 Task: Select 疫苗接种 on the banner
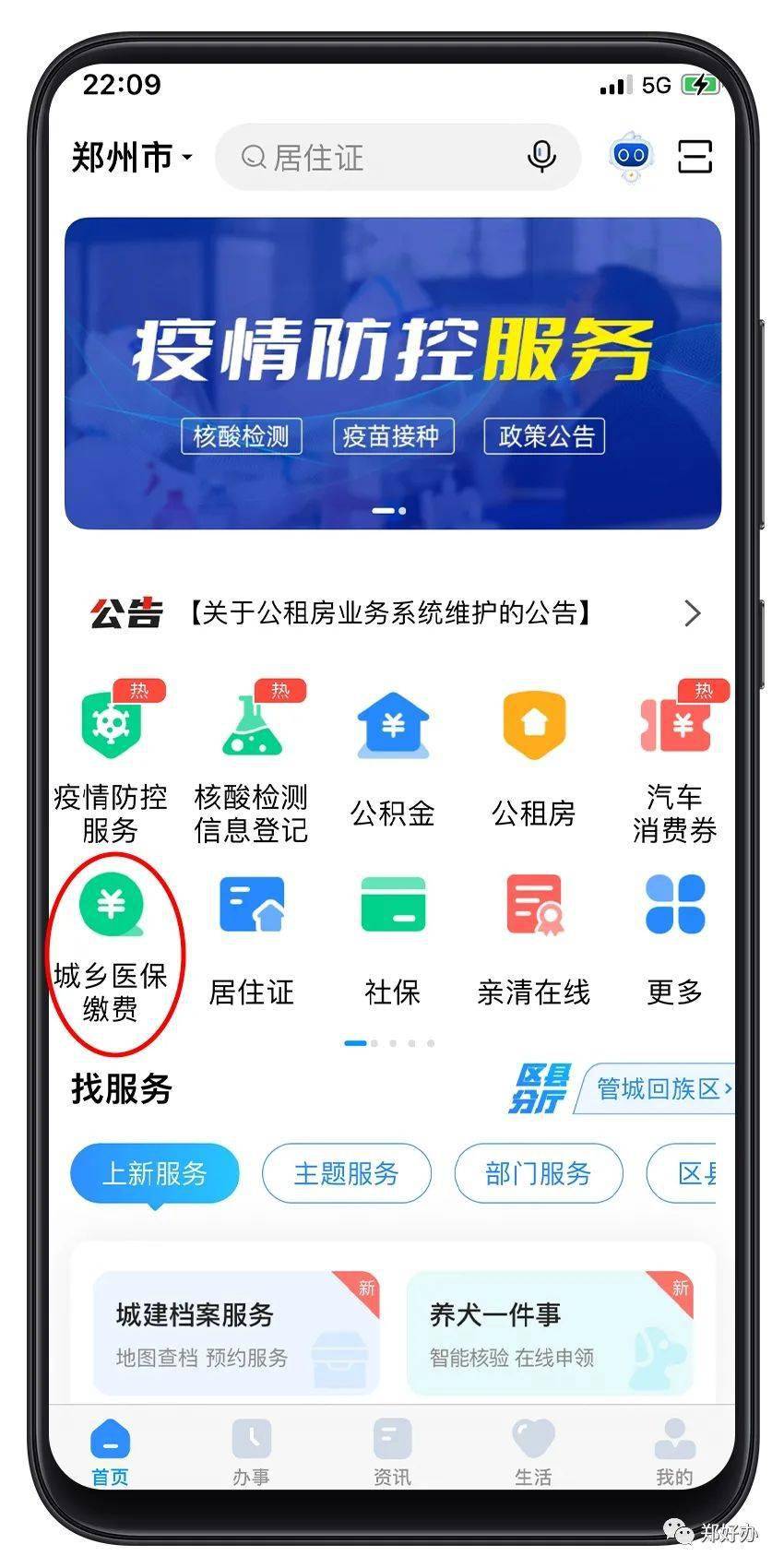click(x=393, y=435)
